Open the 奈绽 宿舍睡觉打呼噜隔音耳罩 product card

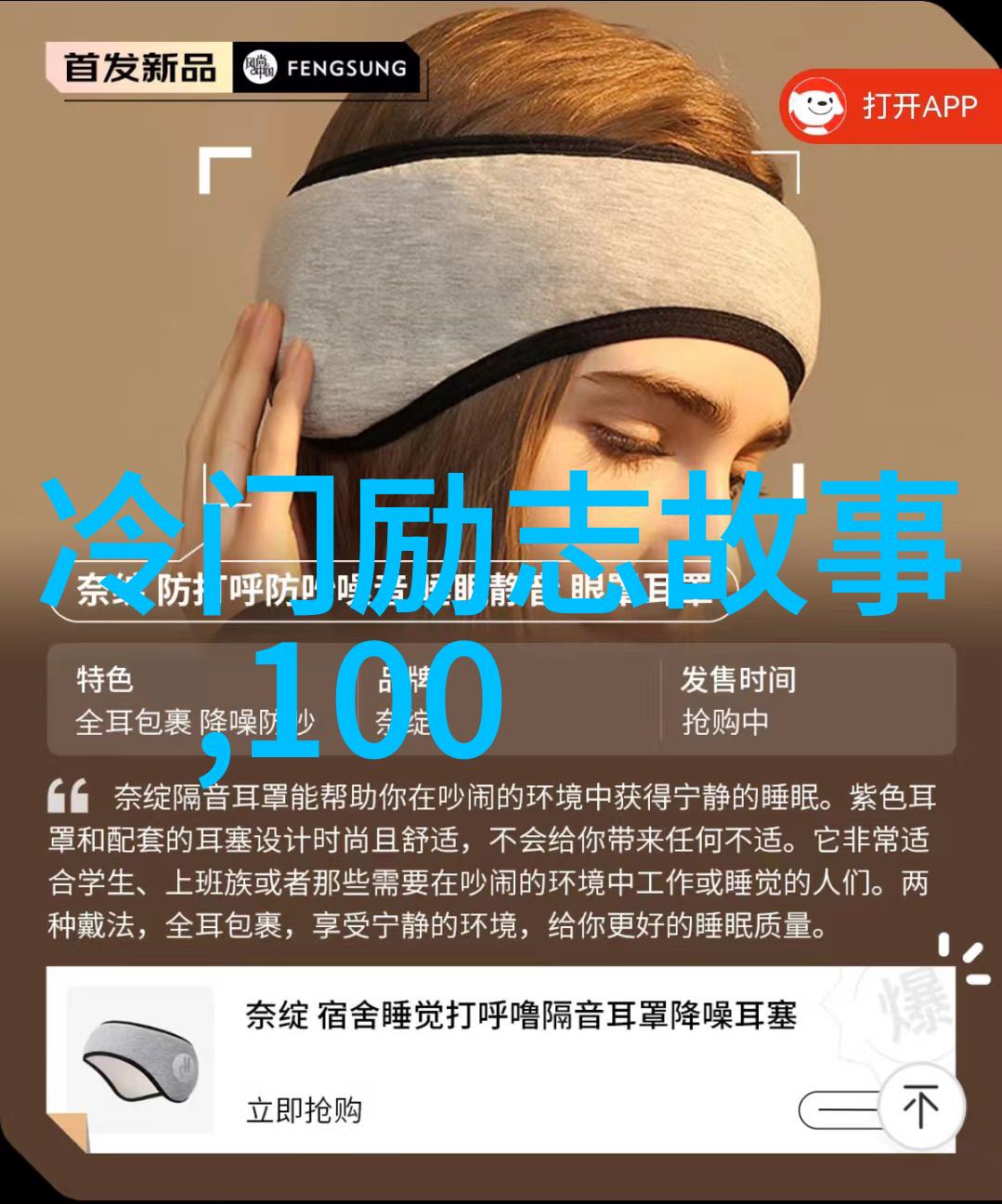click(520, 1015)
